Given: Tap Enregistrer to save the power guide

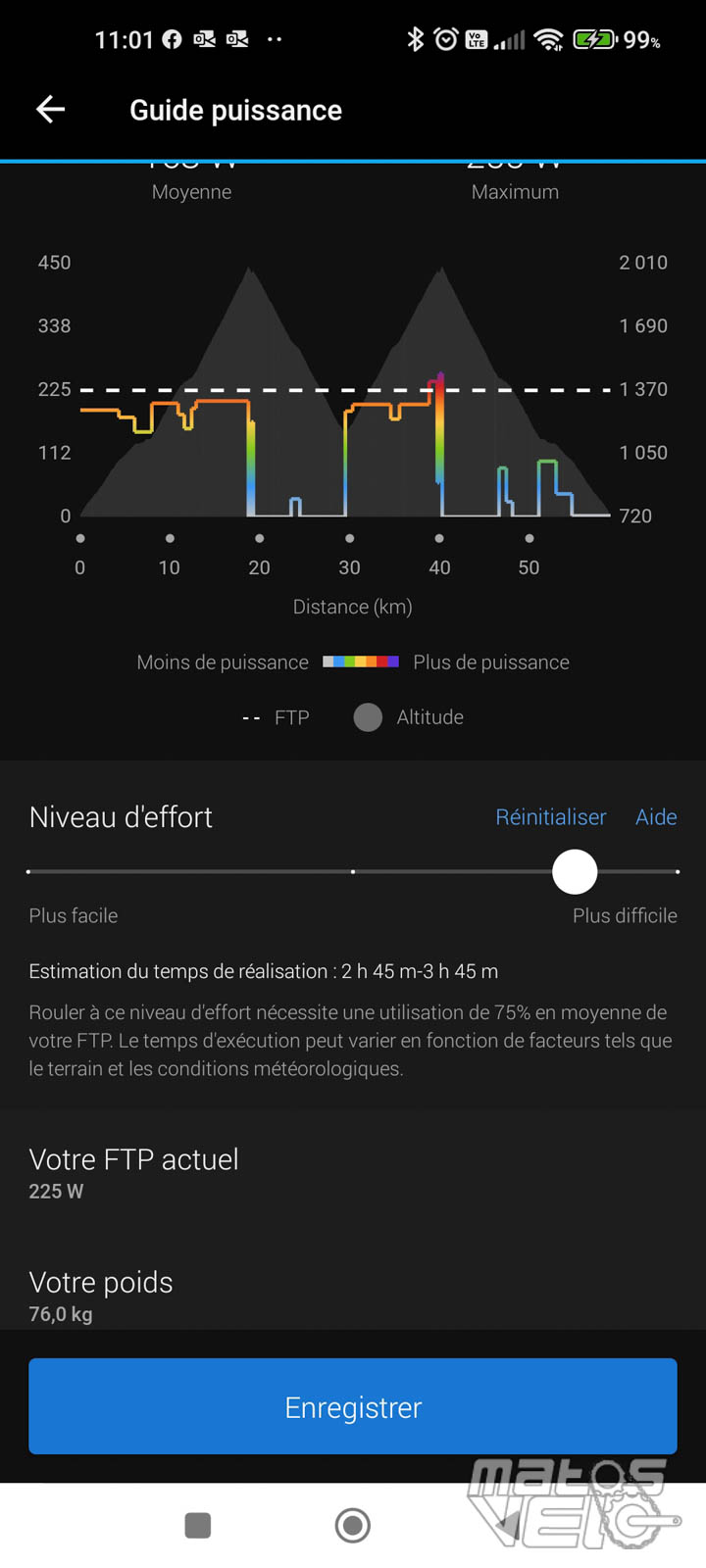Looking at the screenshot, I should click(353, 1406).
